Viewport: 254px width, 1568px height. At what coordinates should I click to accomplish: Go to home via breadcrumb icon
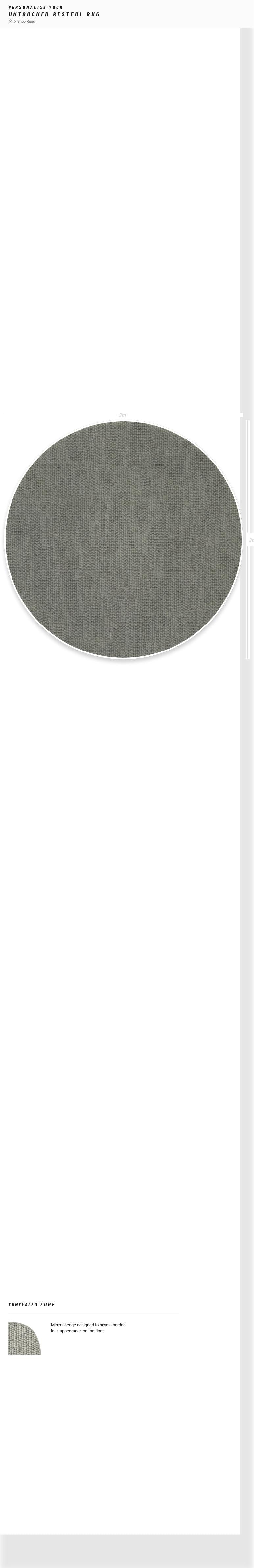10,21
